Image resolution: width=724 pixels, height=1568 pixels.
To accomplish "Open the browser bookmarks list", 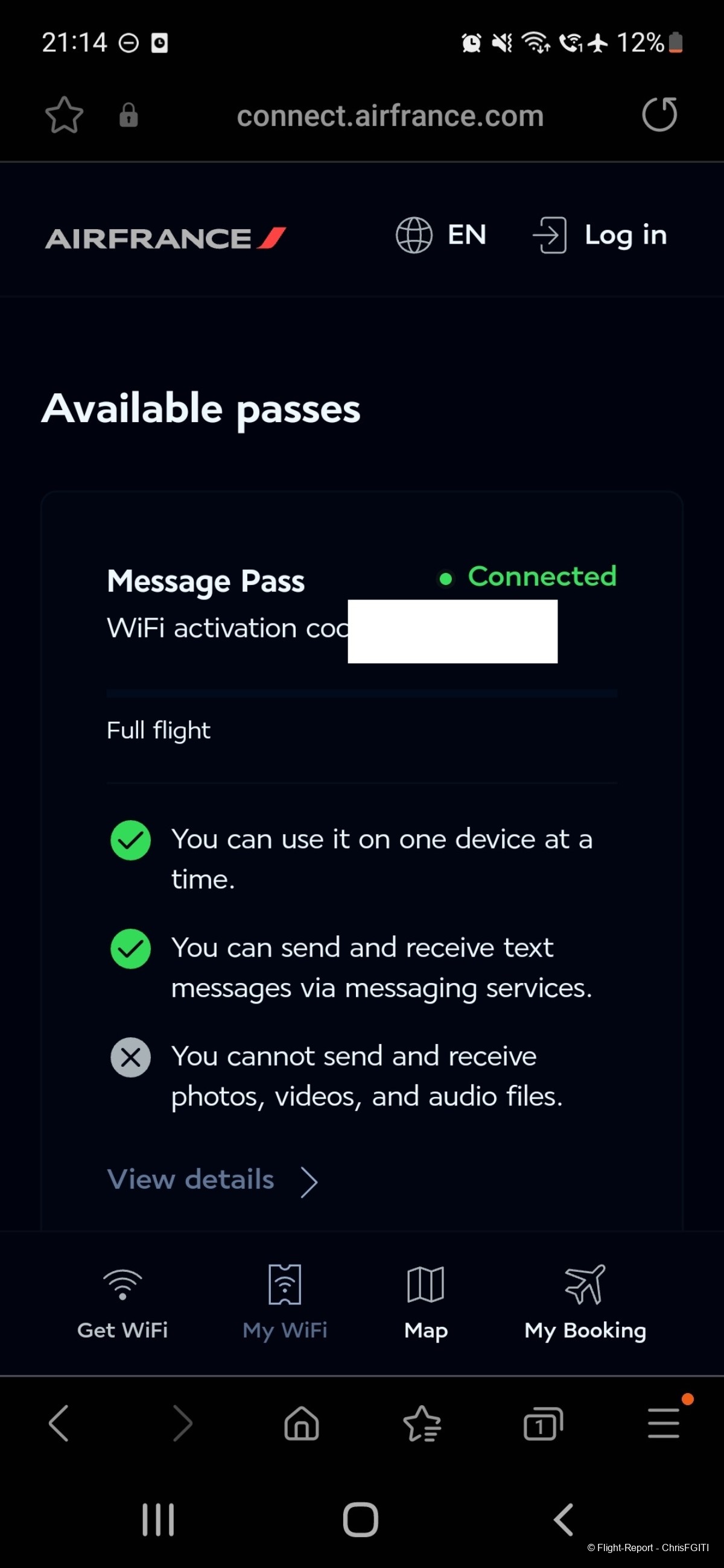I will pyautogui.click(x=422, y=1423).
